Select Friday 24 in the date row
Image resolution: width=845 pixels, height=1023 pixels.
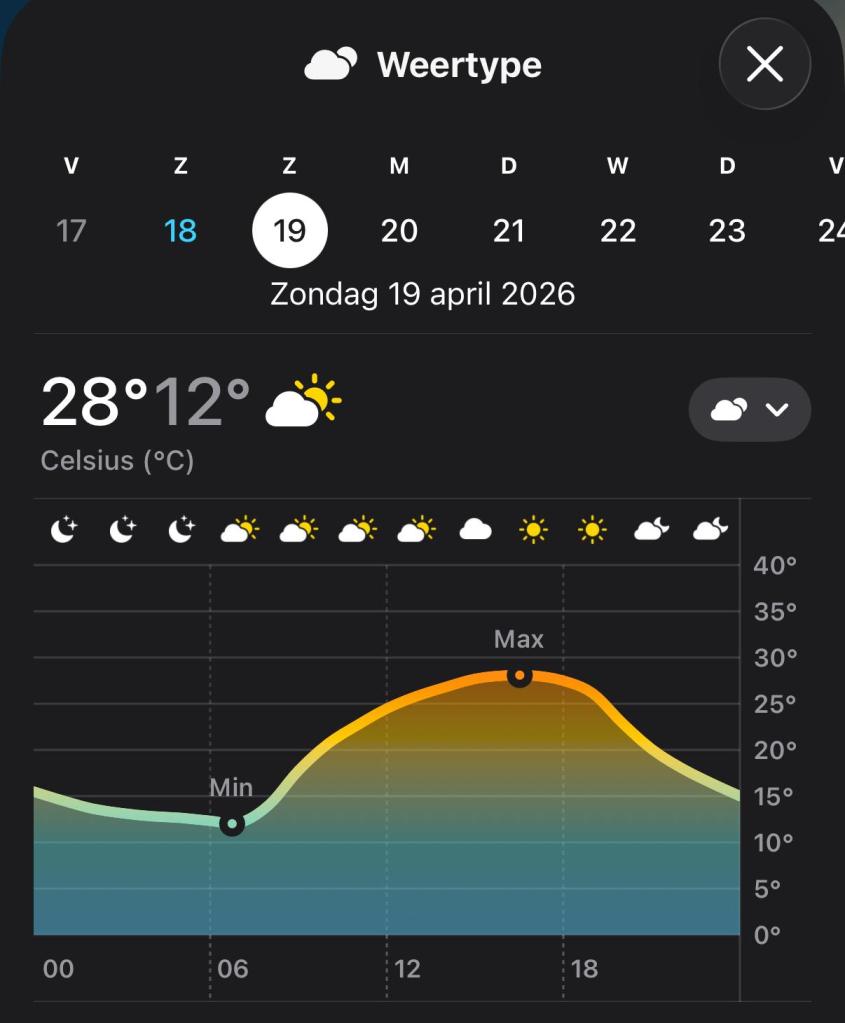pyautogui.click(x=831, y=231)
